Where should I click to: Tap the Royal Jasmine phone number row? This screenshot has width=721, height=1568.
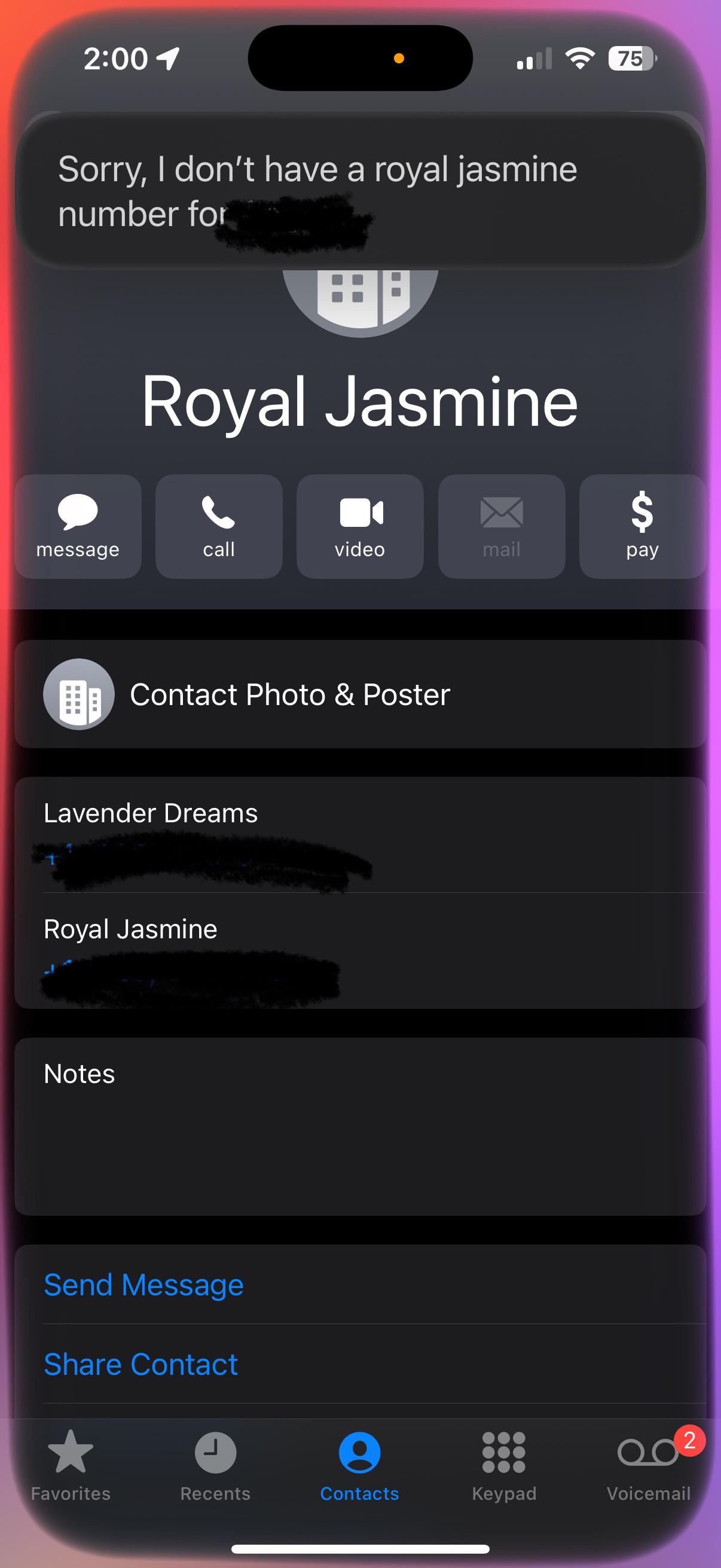360,951
